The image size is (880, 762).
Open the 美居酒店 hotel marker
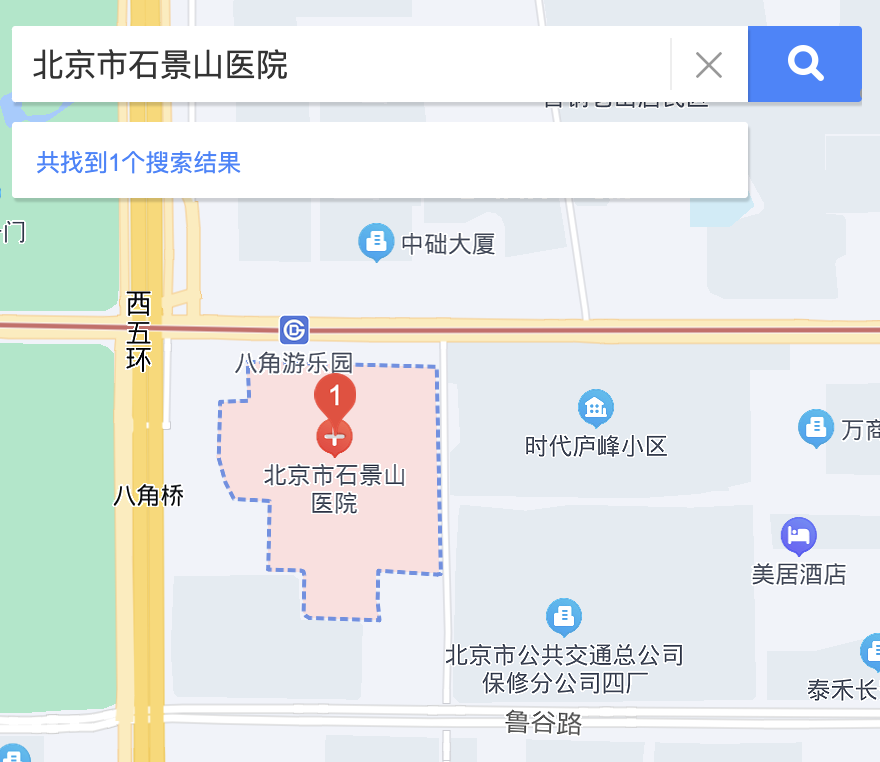(x=798, y=536)
